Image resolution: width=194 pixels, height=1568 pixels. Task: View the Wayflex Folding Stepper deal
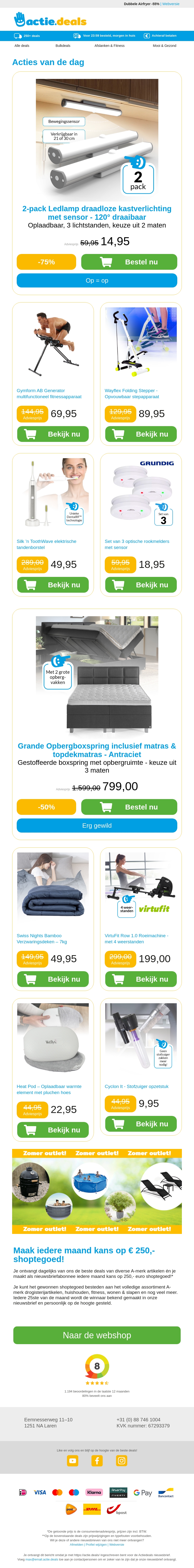pyautogui.click(x=140, y=434)
